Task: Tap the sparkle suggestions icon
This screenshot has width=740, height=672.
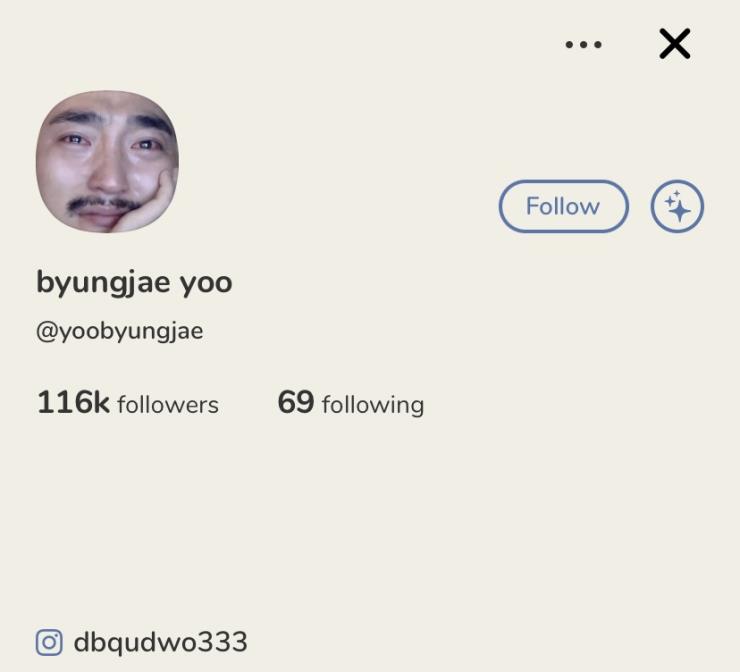Action: pos(677,207)
